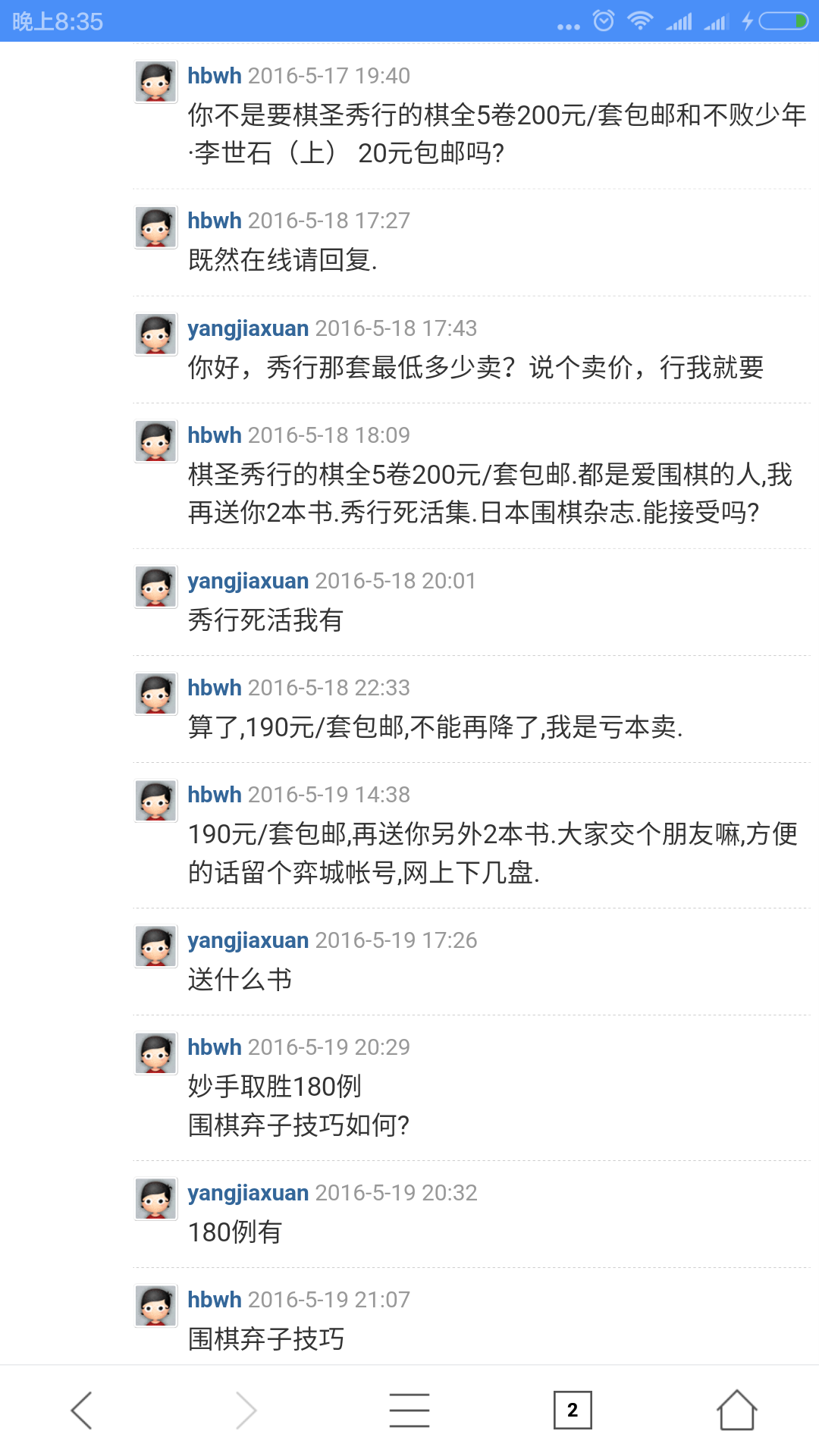Go back to the previous page

point(82,1410)
